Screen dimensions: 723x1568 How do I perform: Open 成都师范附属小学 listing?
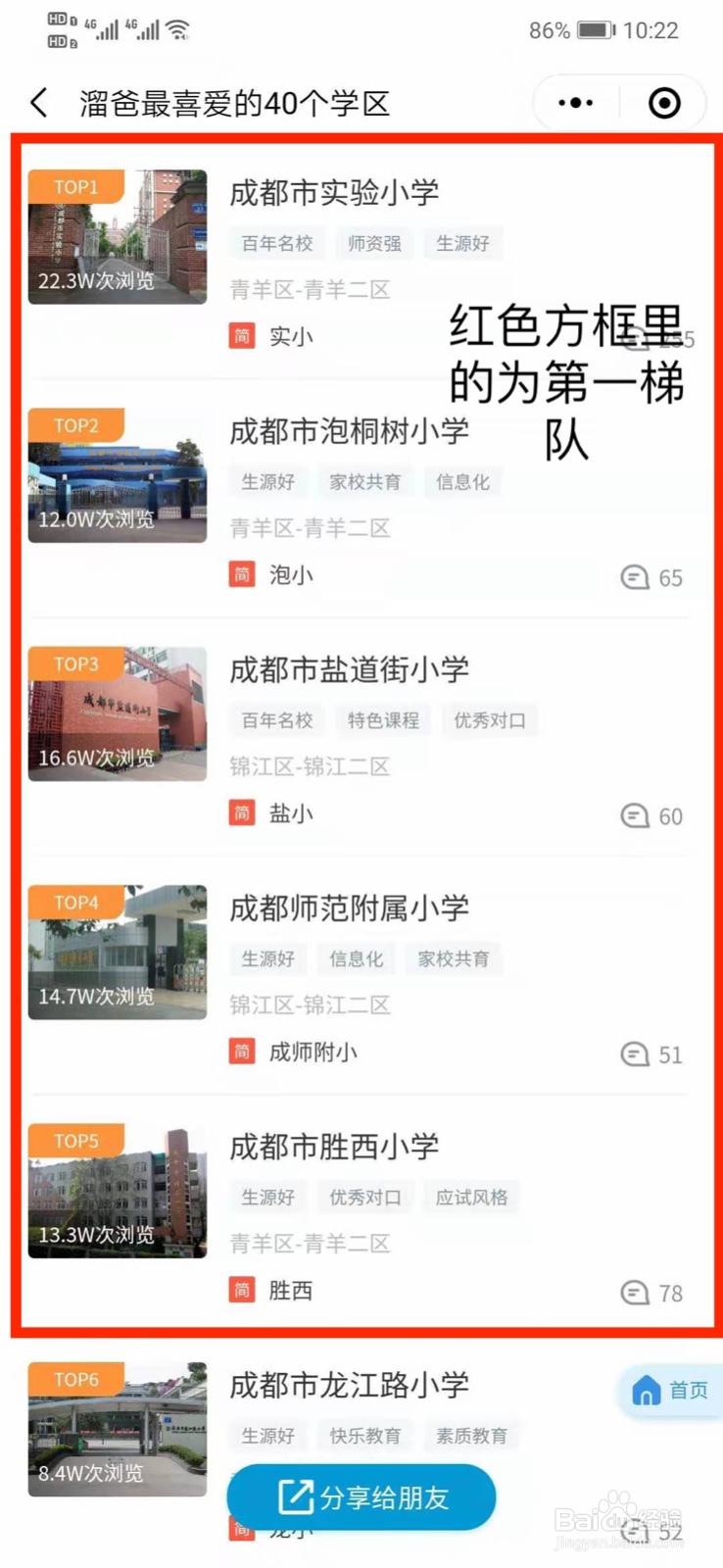349,908
